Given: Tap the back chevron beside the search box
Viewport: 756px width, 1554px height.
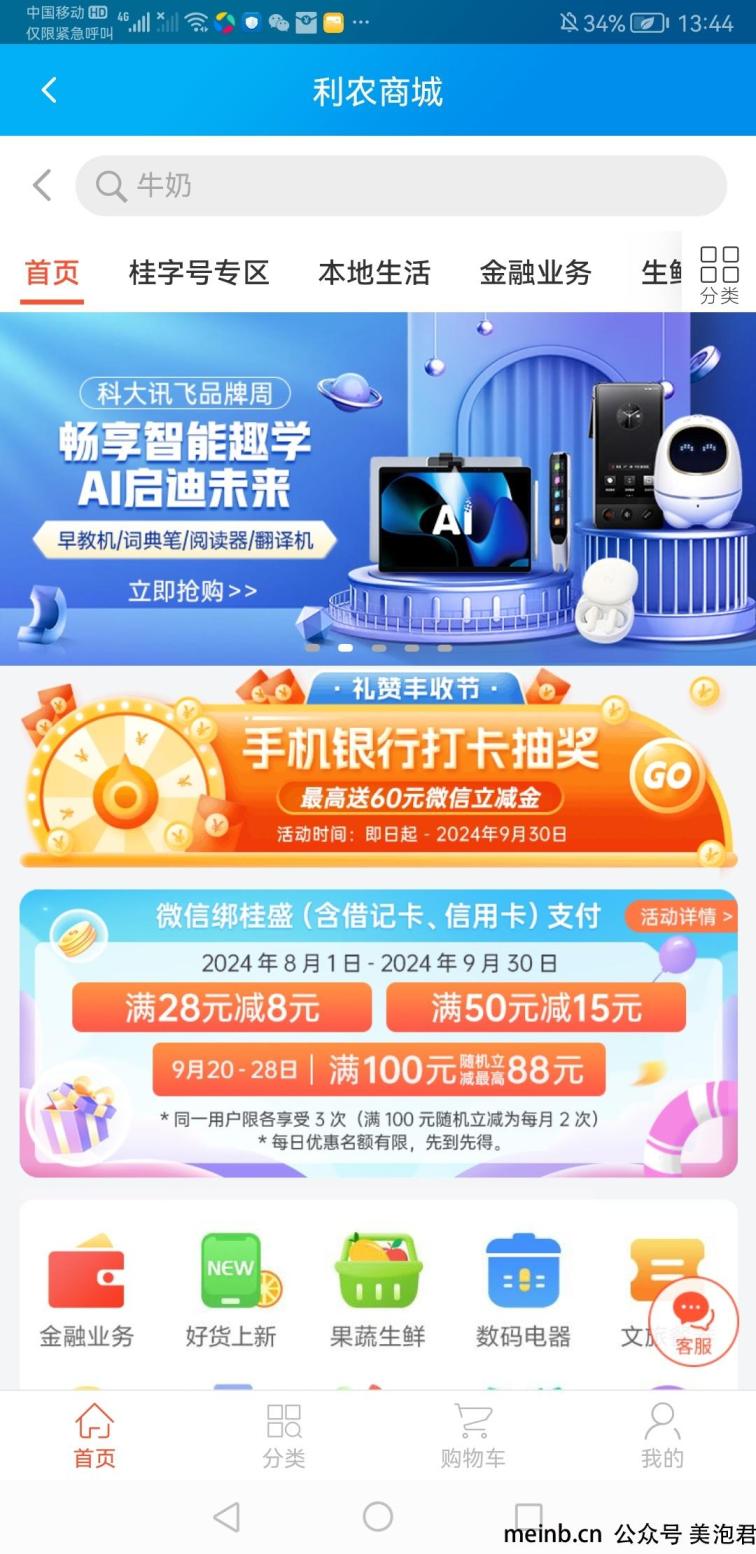Looking at the screenshot, I should point(42,185).
